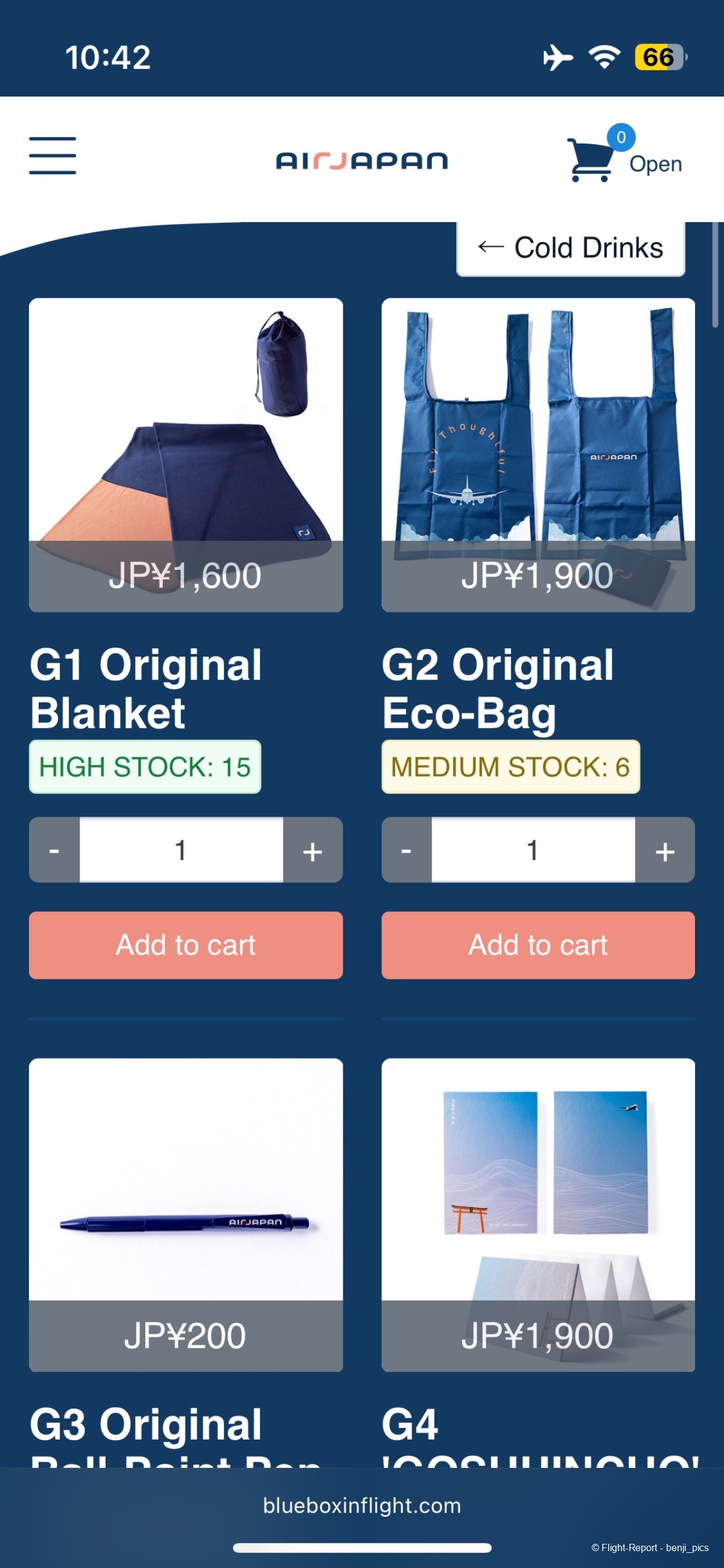The image size is (724, 1568).
Task: Decrease the G2 Original Eco-Bag quantity
Action: 407,850
